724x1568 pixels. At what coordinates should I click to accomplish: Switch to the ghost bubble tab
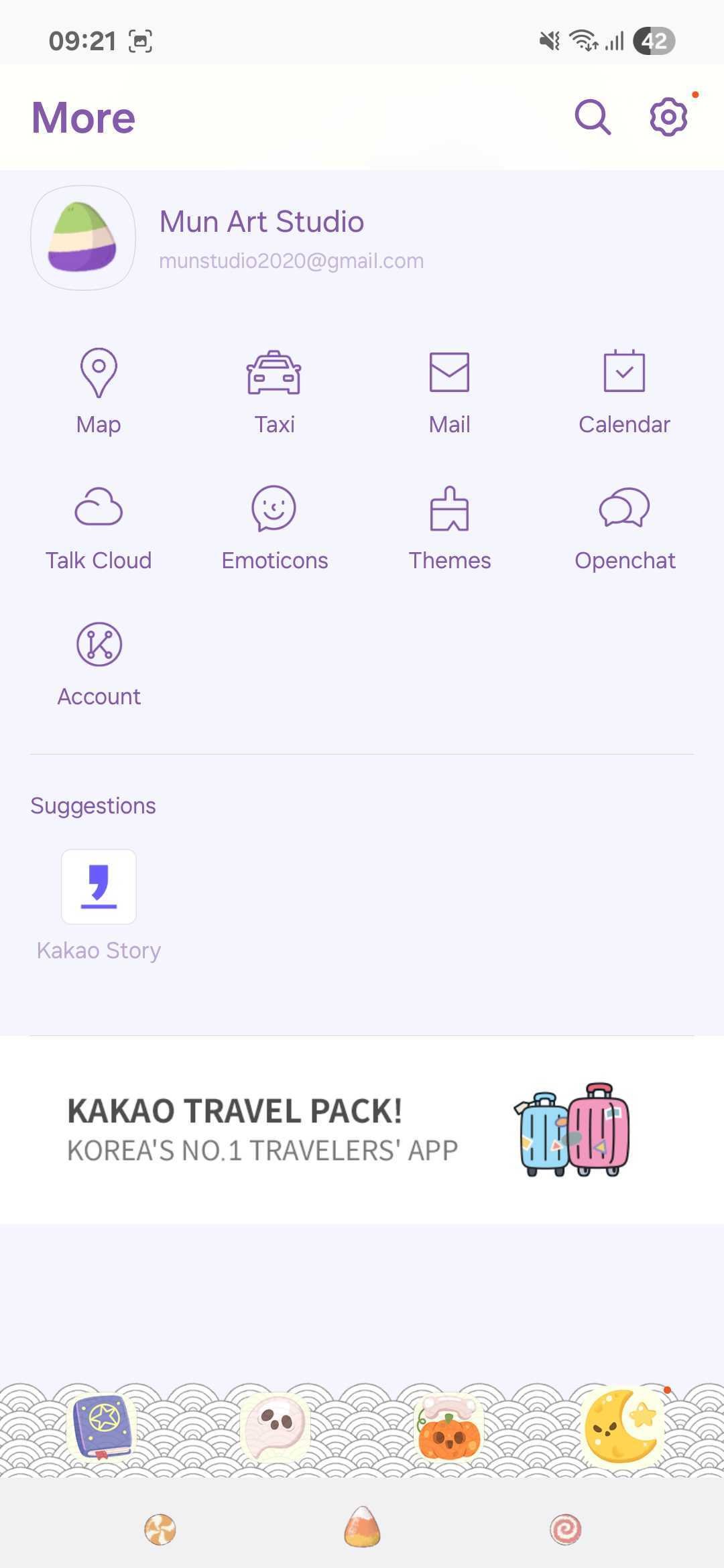(x=275, y=1427)
